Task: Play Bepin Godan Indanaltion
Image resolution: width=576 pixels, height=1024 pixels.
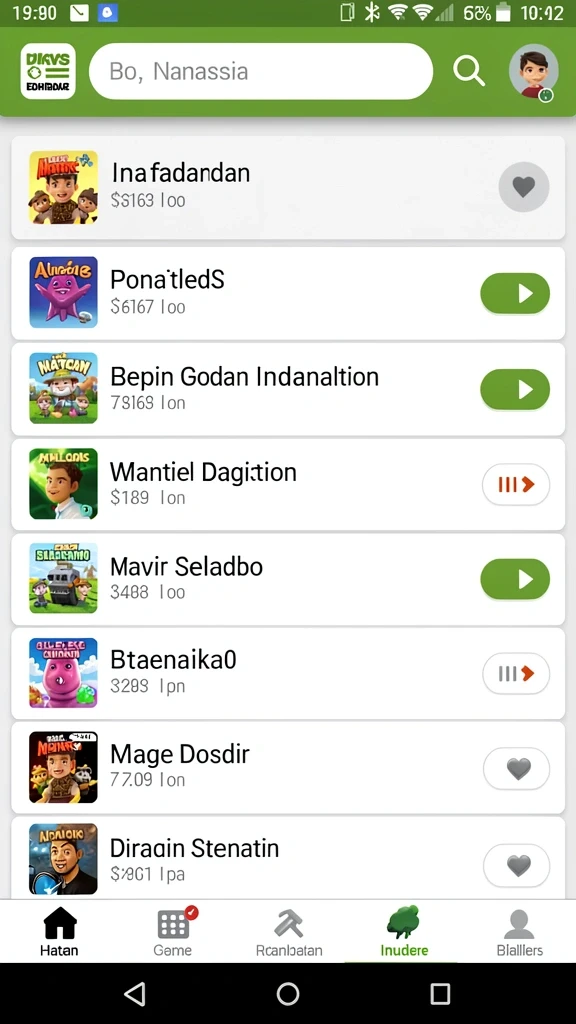Action: point(515,390)
